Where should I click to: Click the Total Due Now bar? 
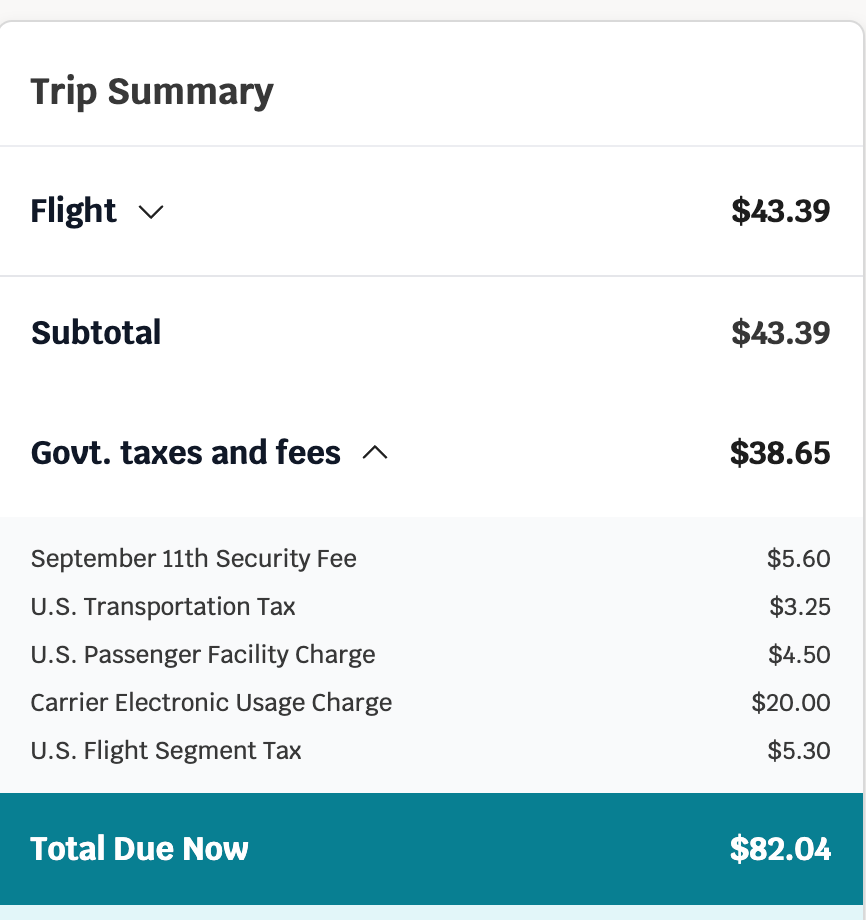(433, 849)
